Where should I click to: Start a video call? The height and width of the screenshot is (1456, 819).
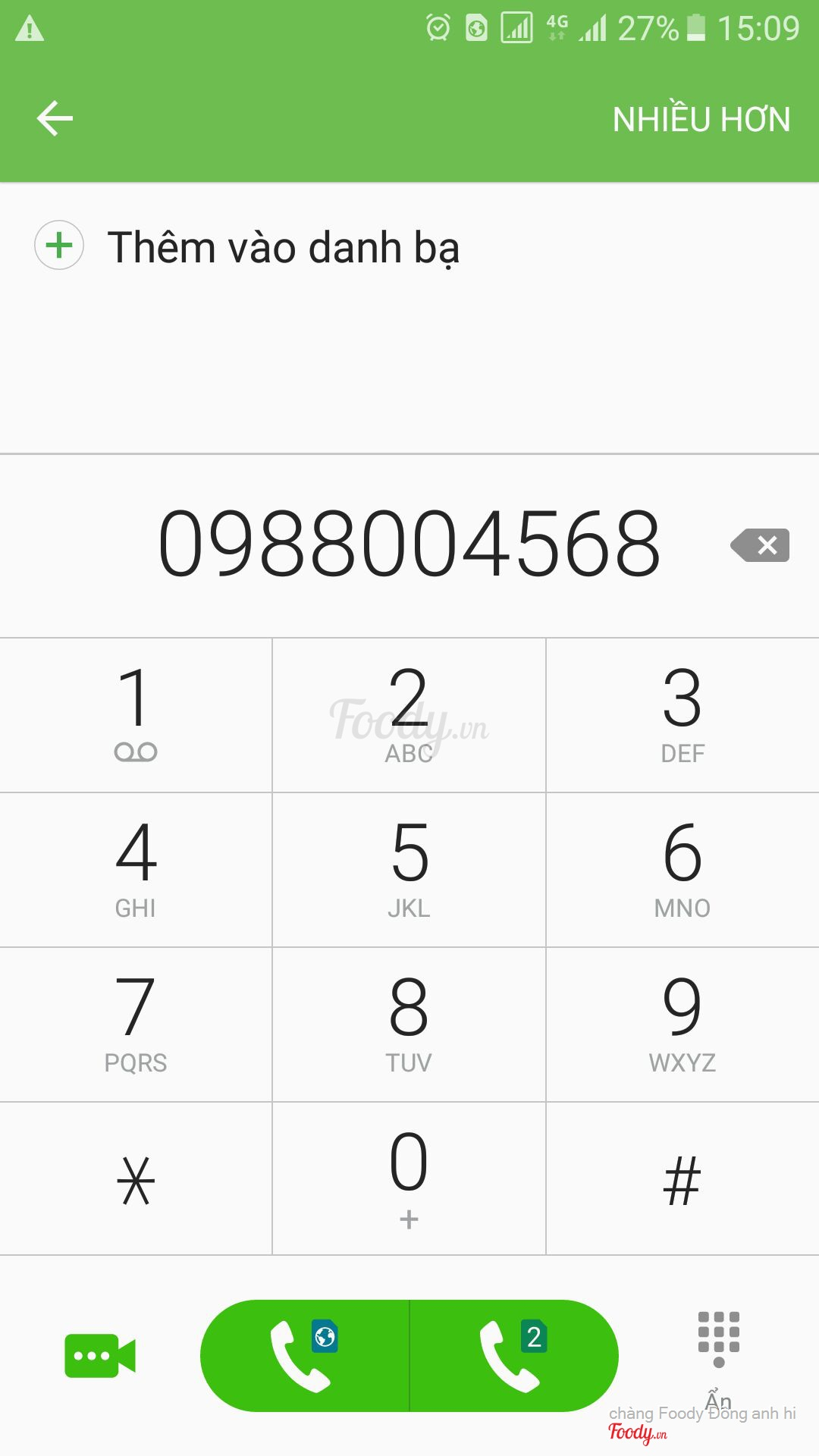tap(100, 1356)
